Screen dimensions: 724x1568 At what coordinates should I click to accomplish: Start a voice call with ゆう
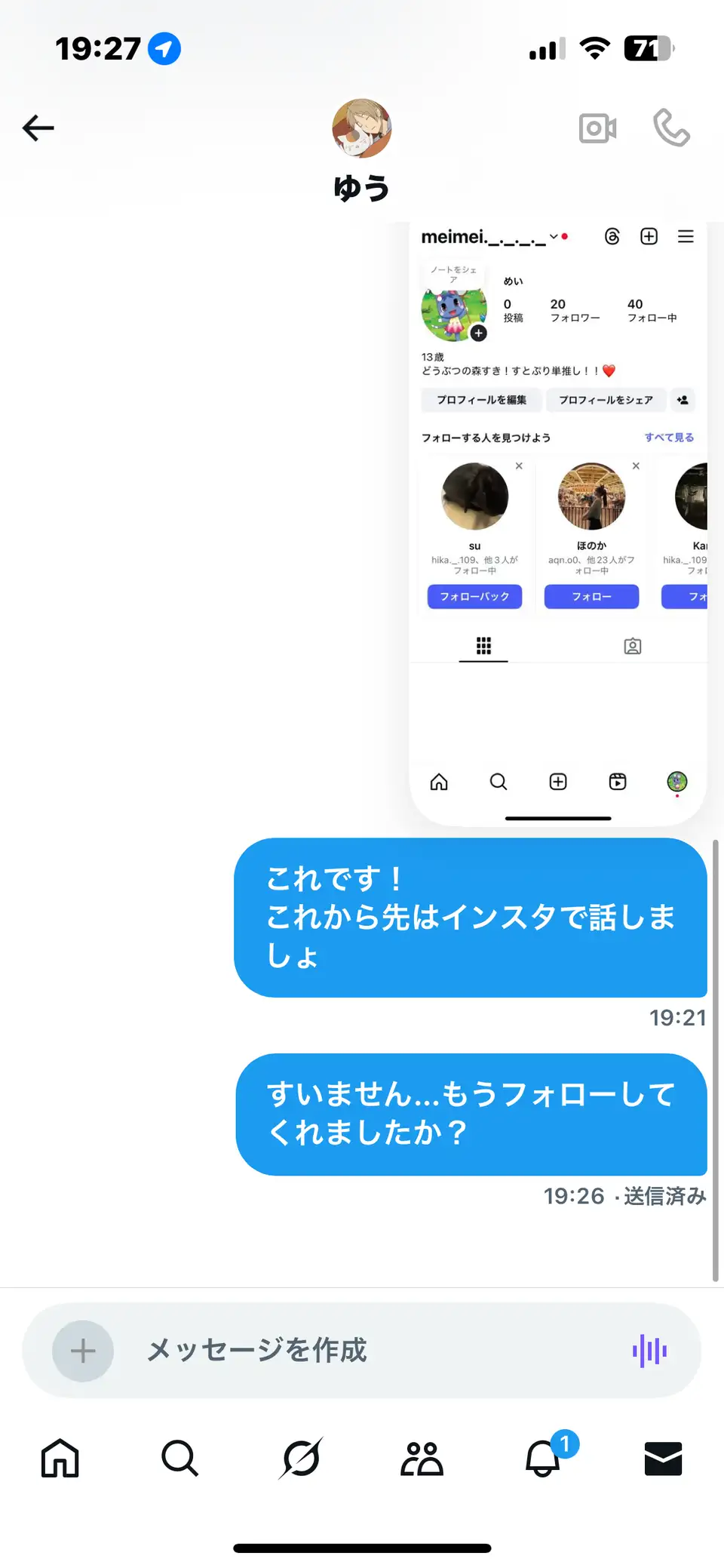coord(671,128)
